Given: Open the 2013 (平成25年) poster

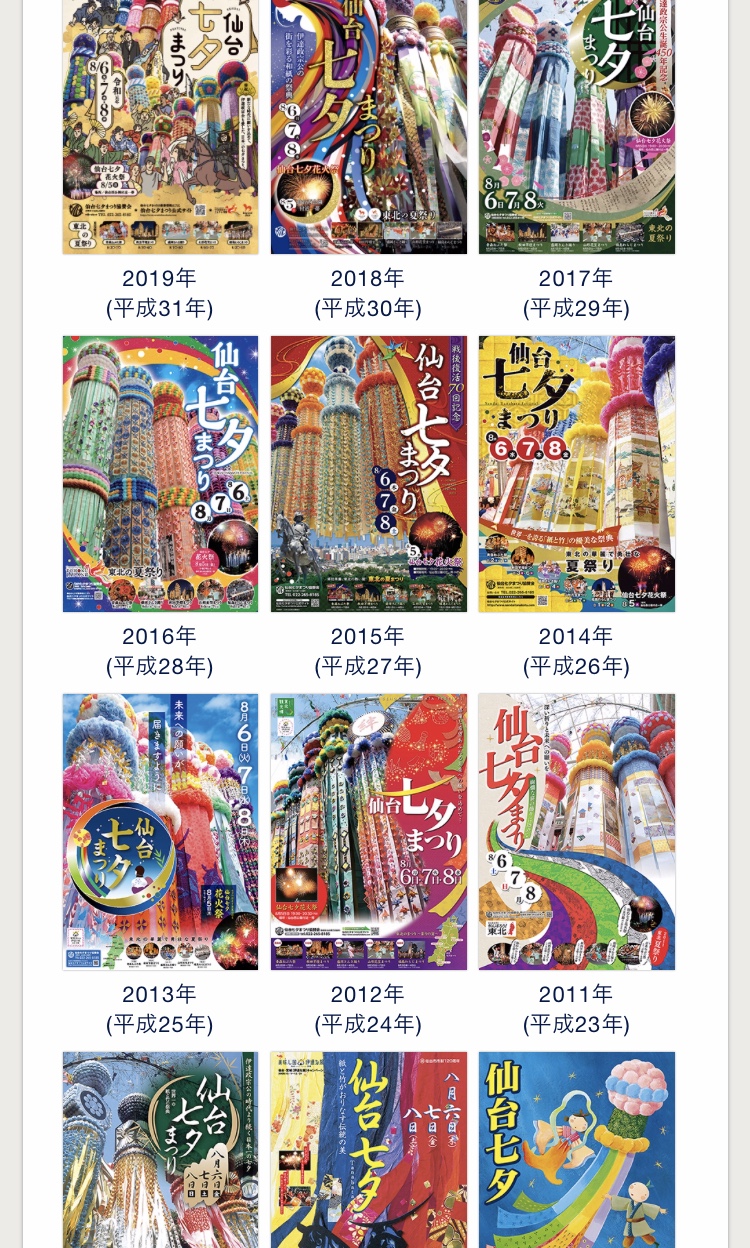Looking at the screenshot, I should tap(160, 832).
